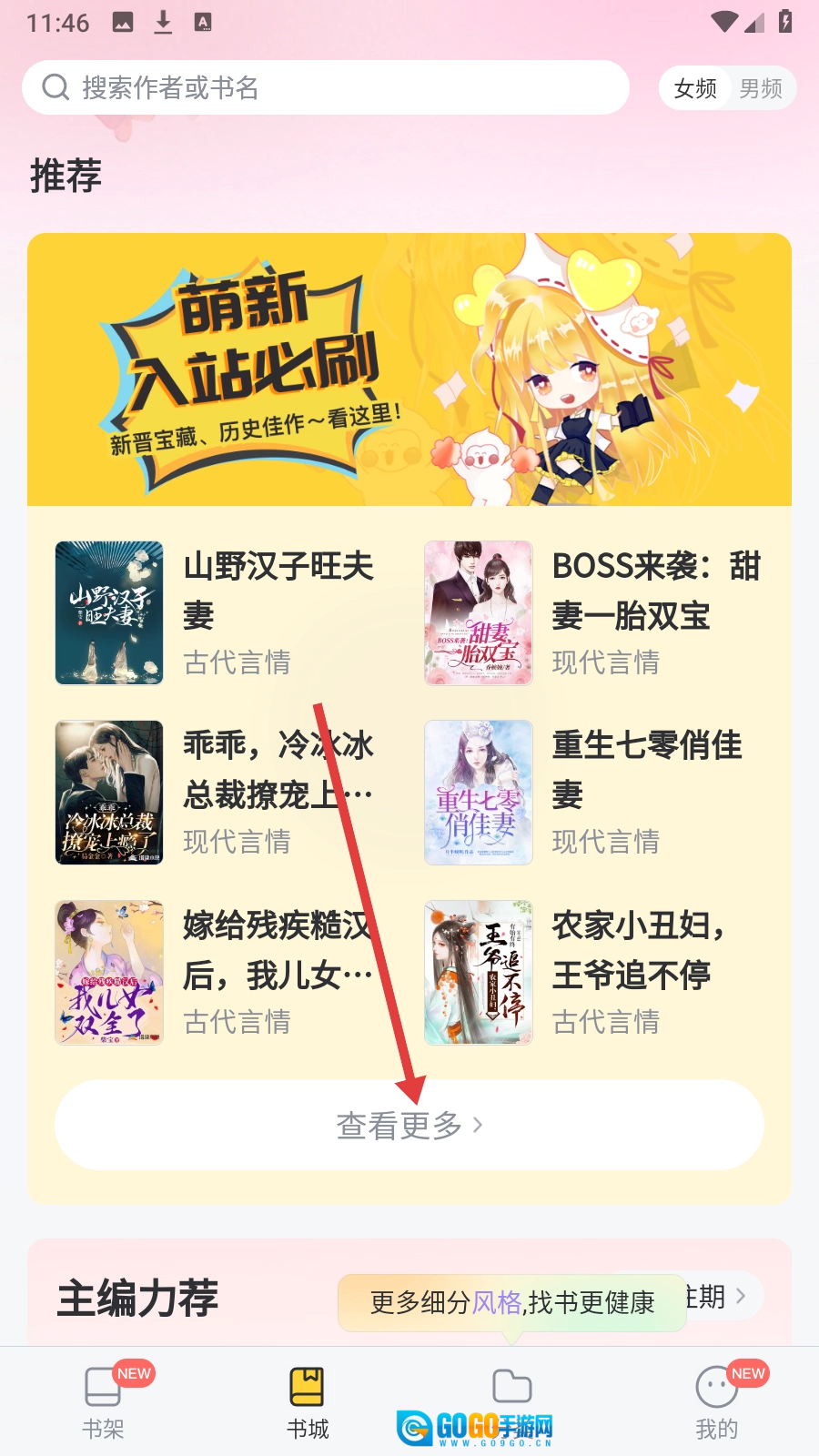Switch to the 书城 tab

308,1402
